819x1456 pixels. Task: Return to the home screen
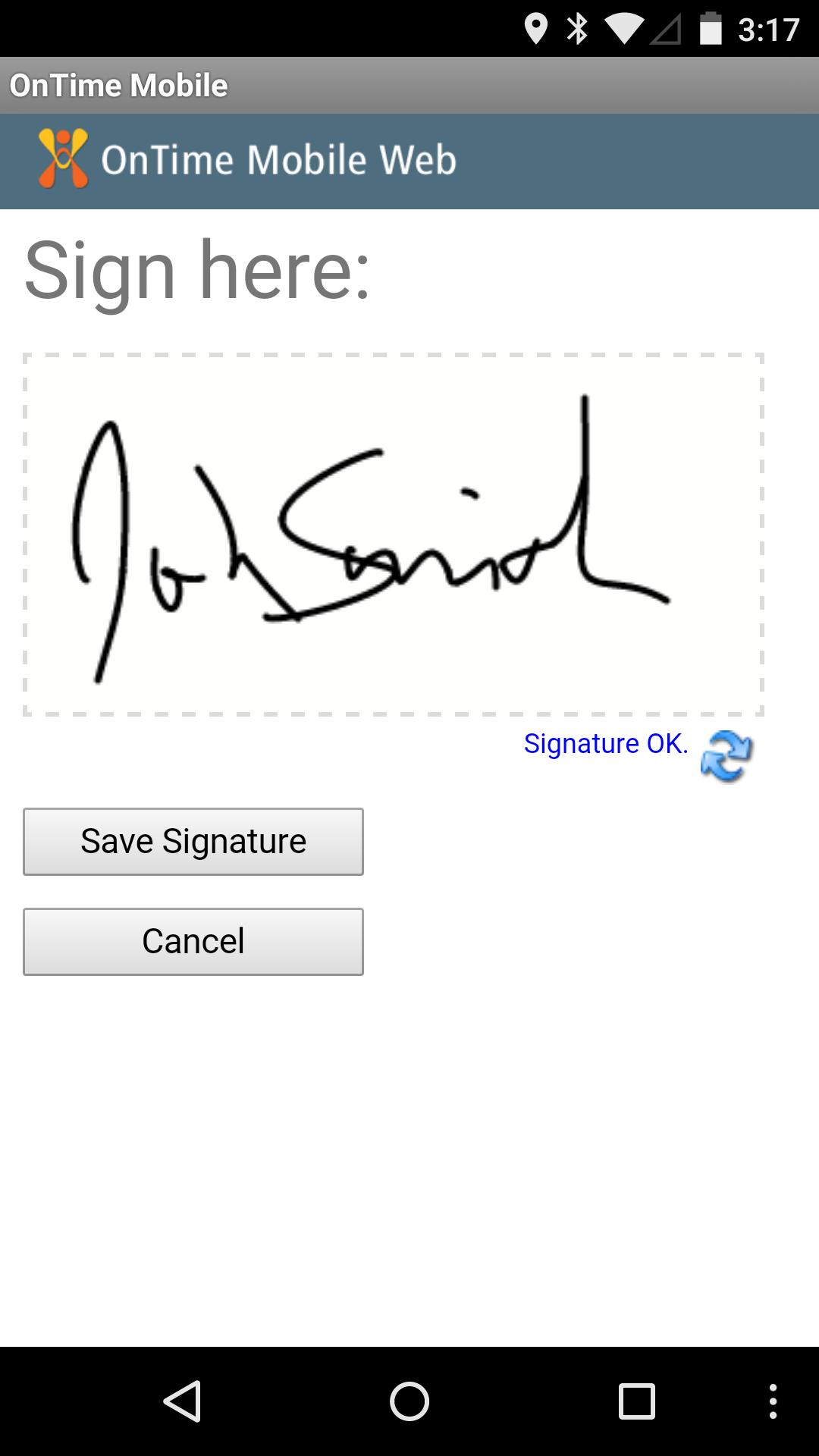(409, 1401)
